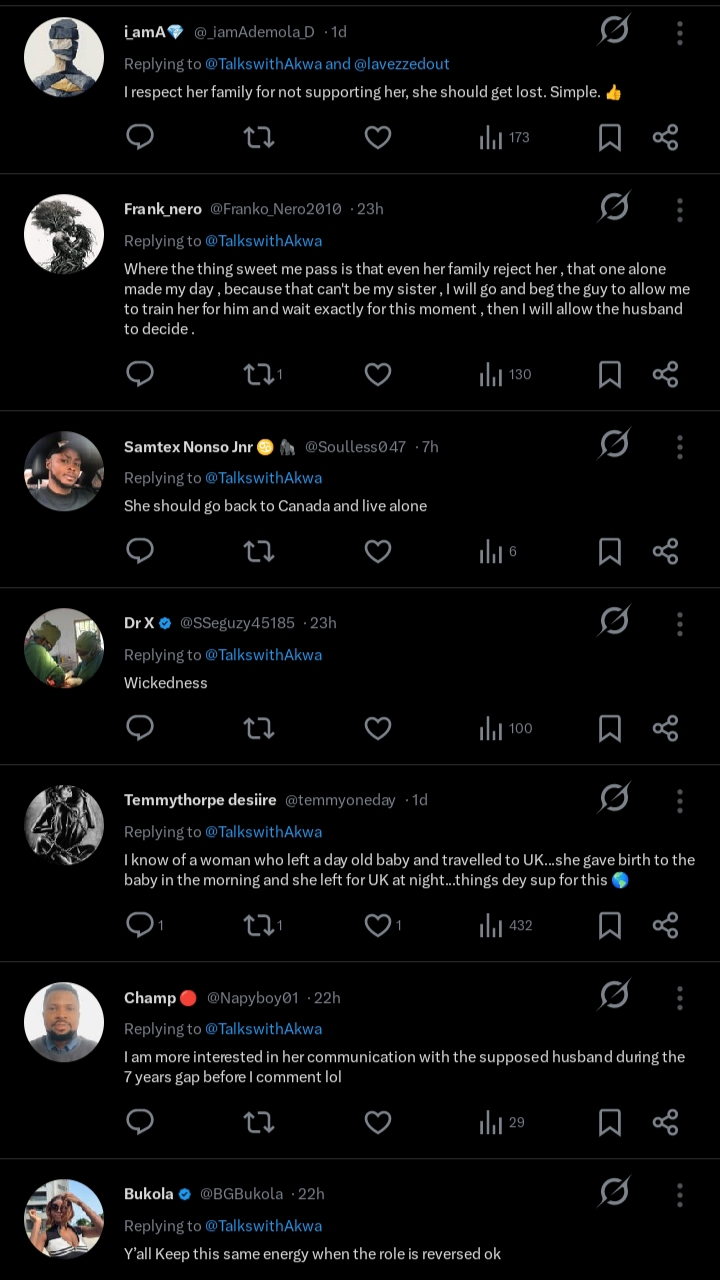Open overflow menu on Champ's reply
Screen dimensions: 720x1280
coord(679,996)
